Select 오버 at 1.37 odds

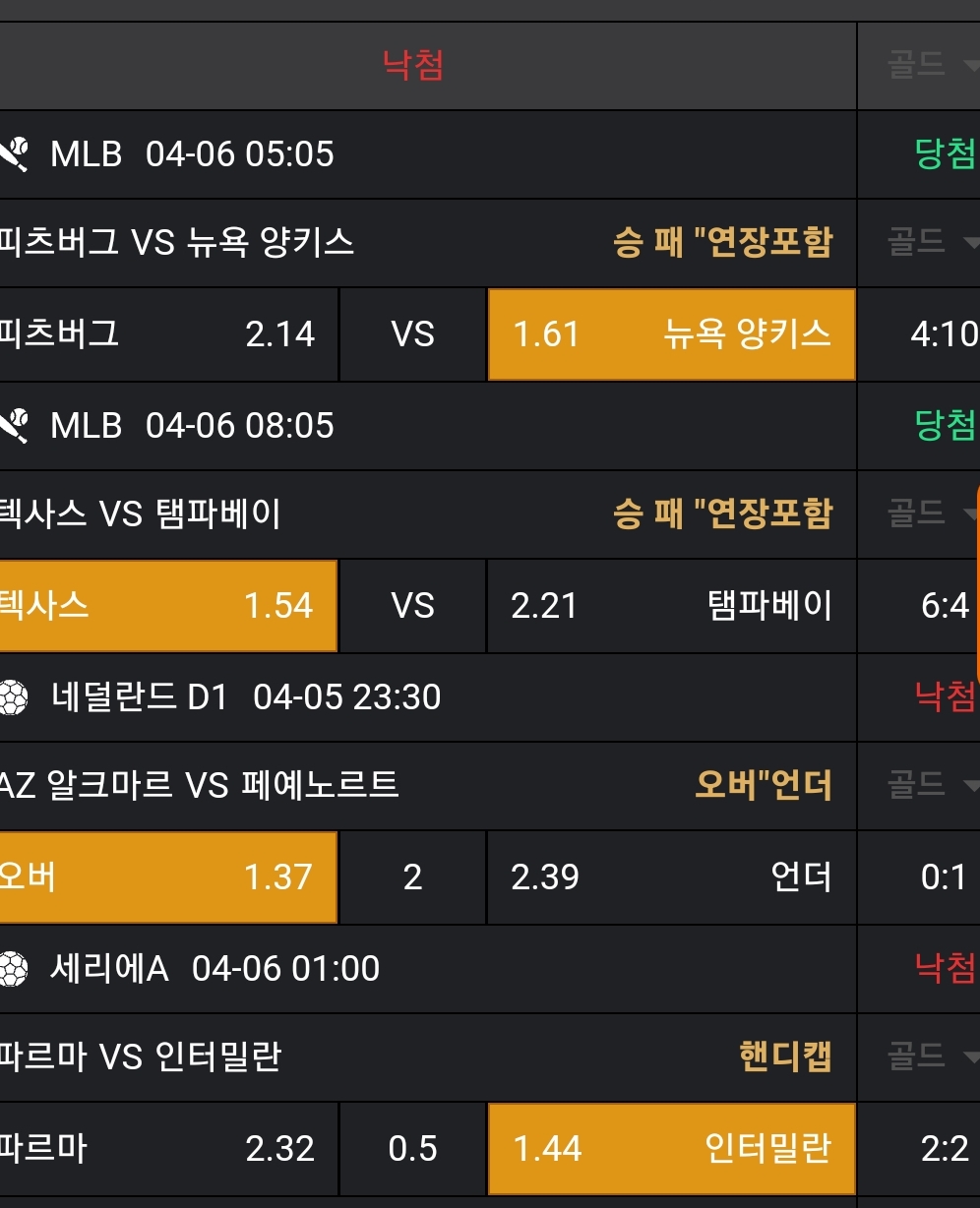tap(167, 877)
